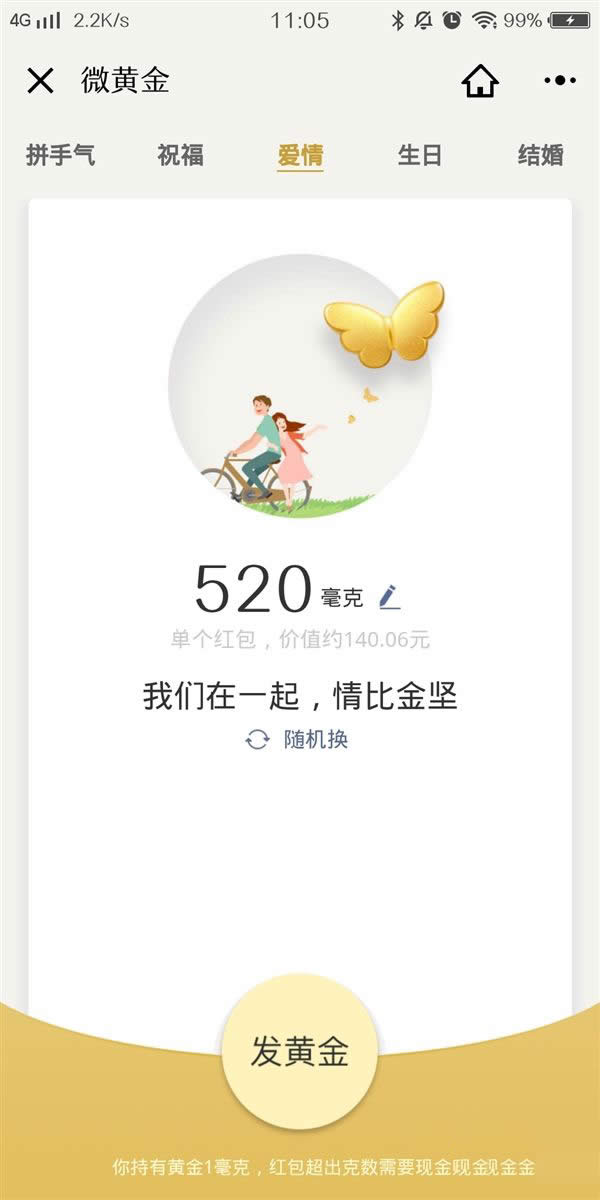Switch to the 祝福 tab

[x=180, y=155]
